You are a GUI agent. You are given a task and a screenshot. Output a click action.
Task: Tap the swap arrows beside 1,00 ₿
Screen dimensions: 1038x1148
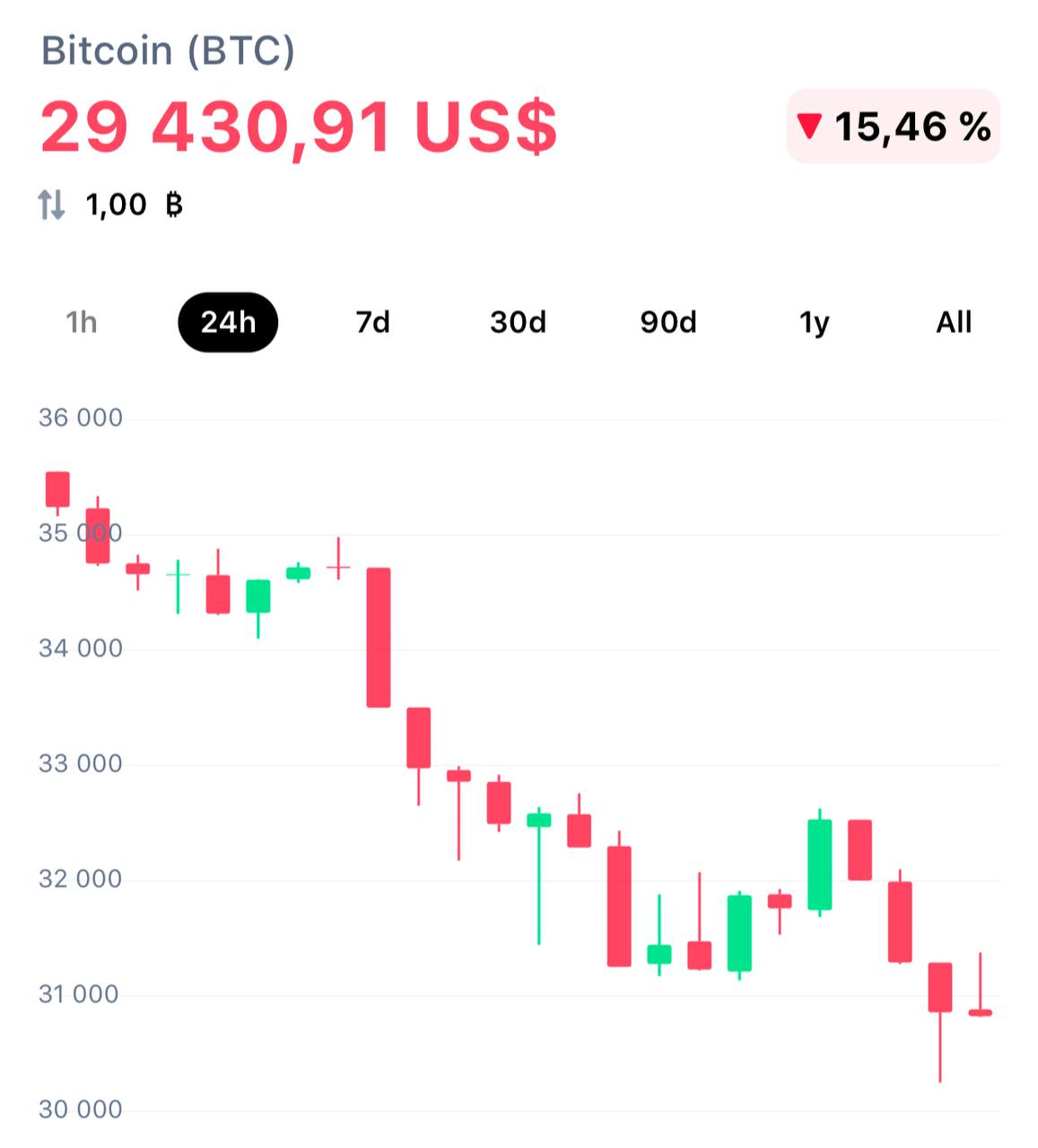pos(52,204)
